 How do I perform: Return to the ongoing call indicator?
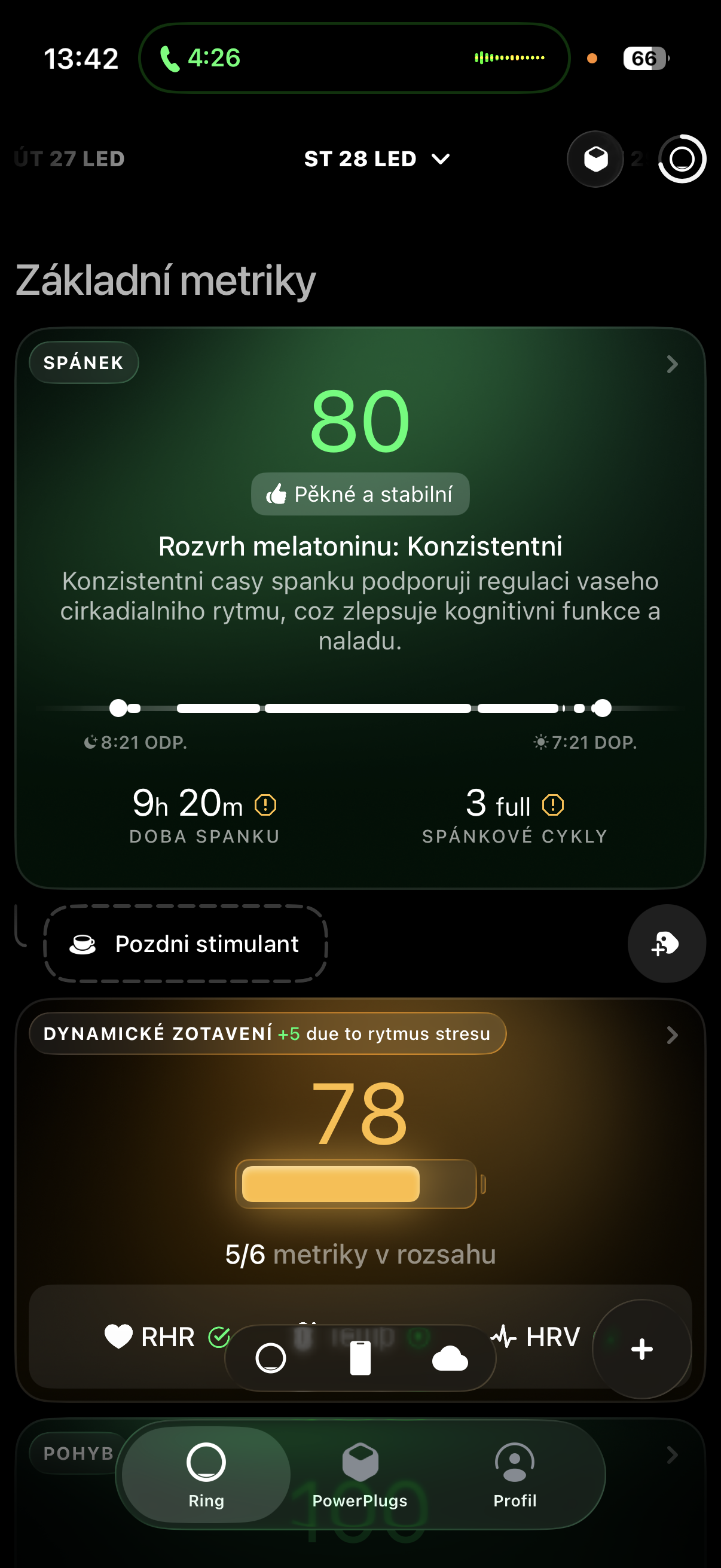(x=354, y=58)
